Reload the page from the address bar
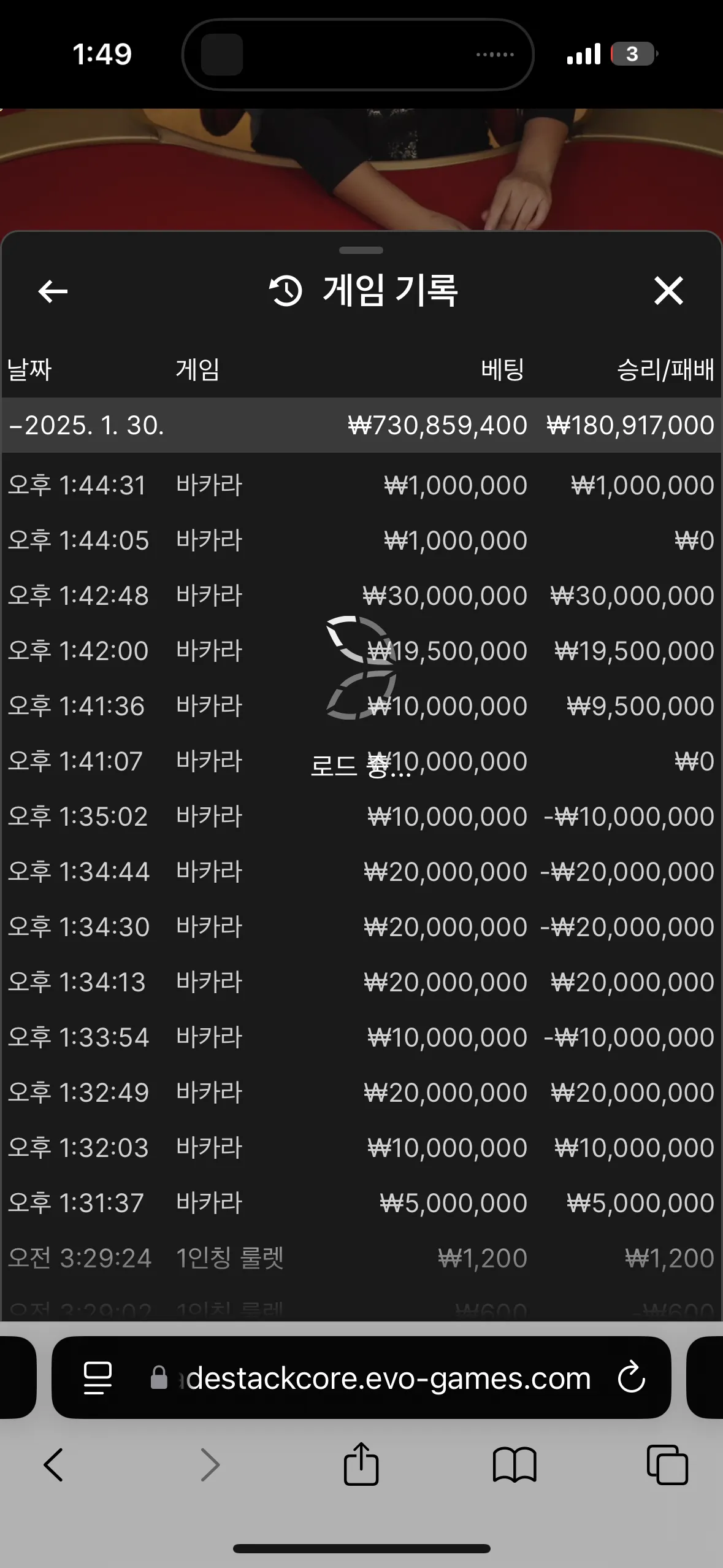 pos(631,1378)
